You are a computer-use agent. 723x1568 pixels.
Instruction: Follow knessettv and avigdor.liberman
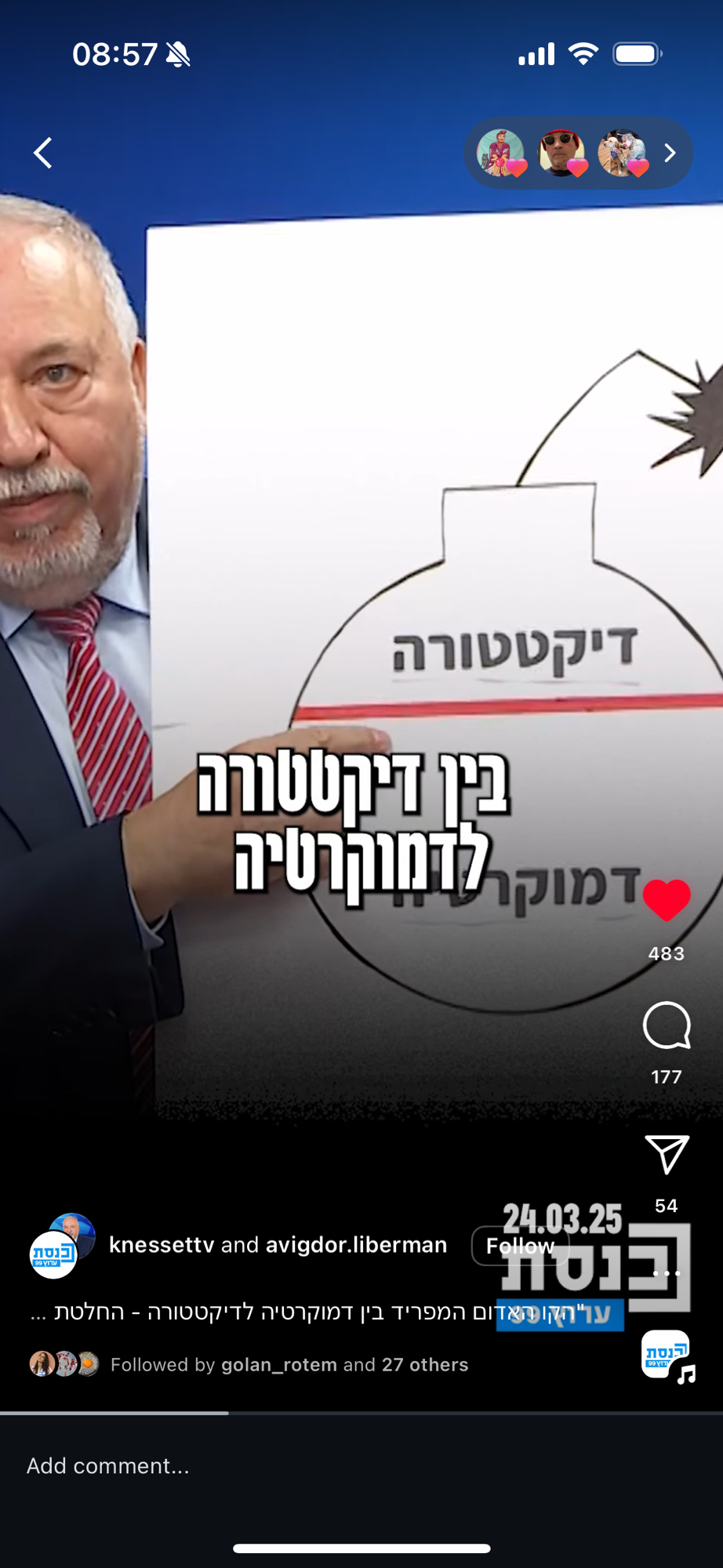pos(519,1246)
